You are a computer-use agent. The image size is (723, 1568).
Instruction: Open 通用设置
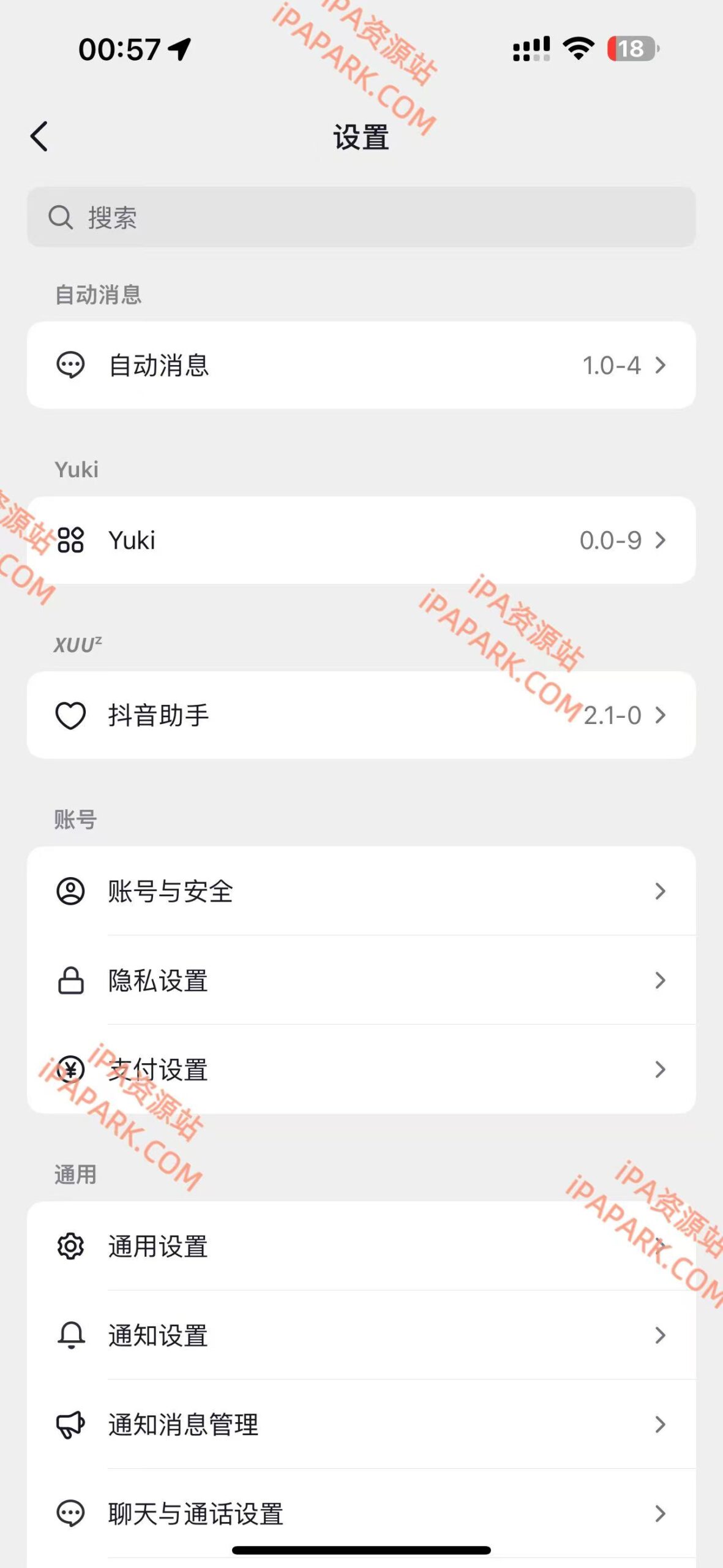[x=361, y=1246]
